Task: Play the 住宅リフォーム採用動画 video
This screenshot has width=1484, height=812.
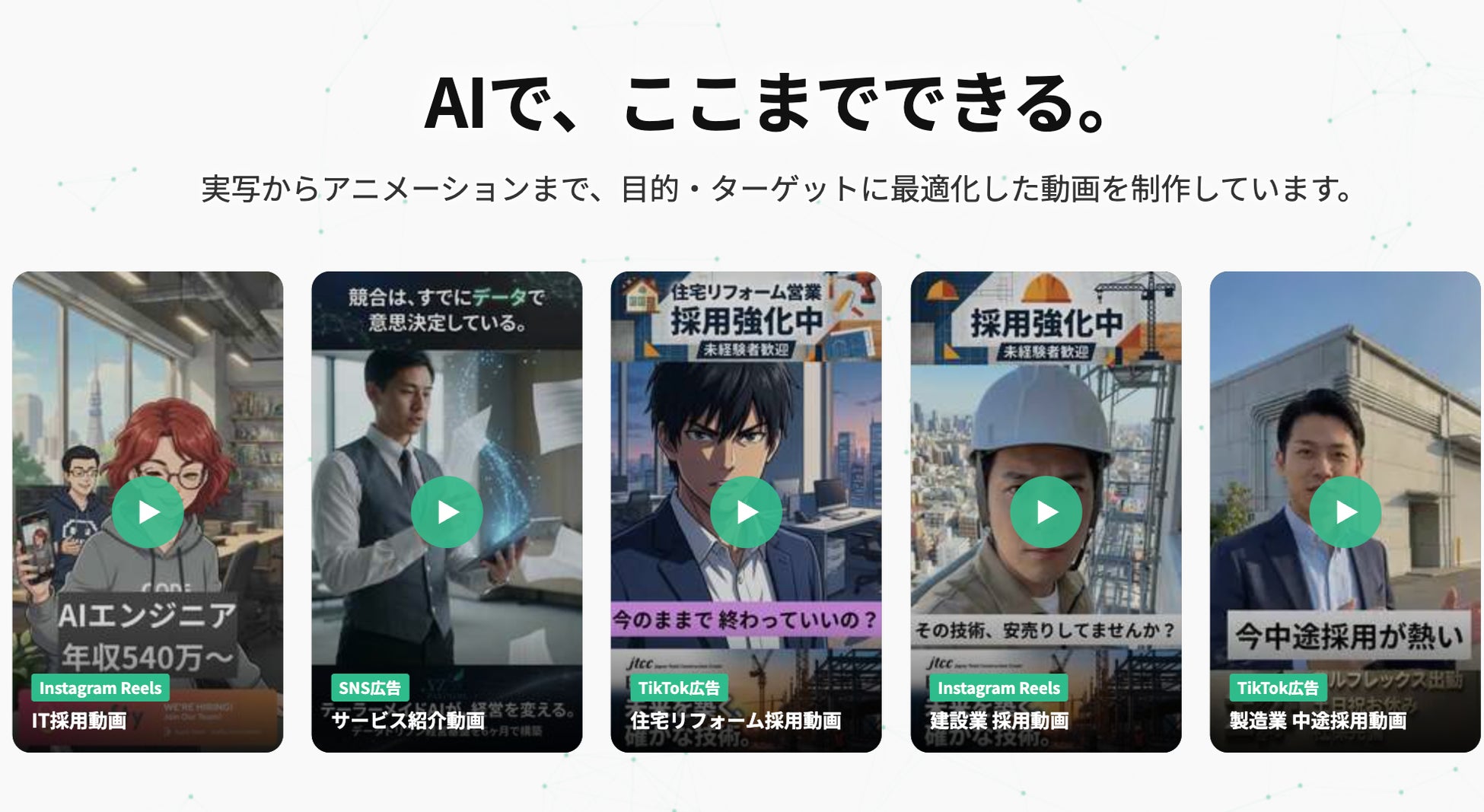Action: tap(746, 512)
